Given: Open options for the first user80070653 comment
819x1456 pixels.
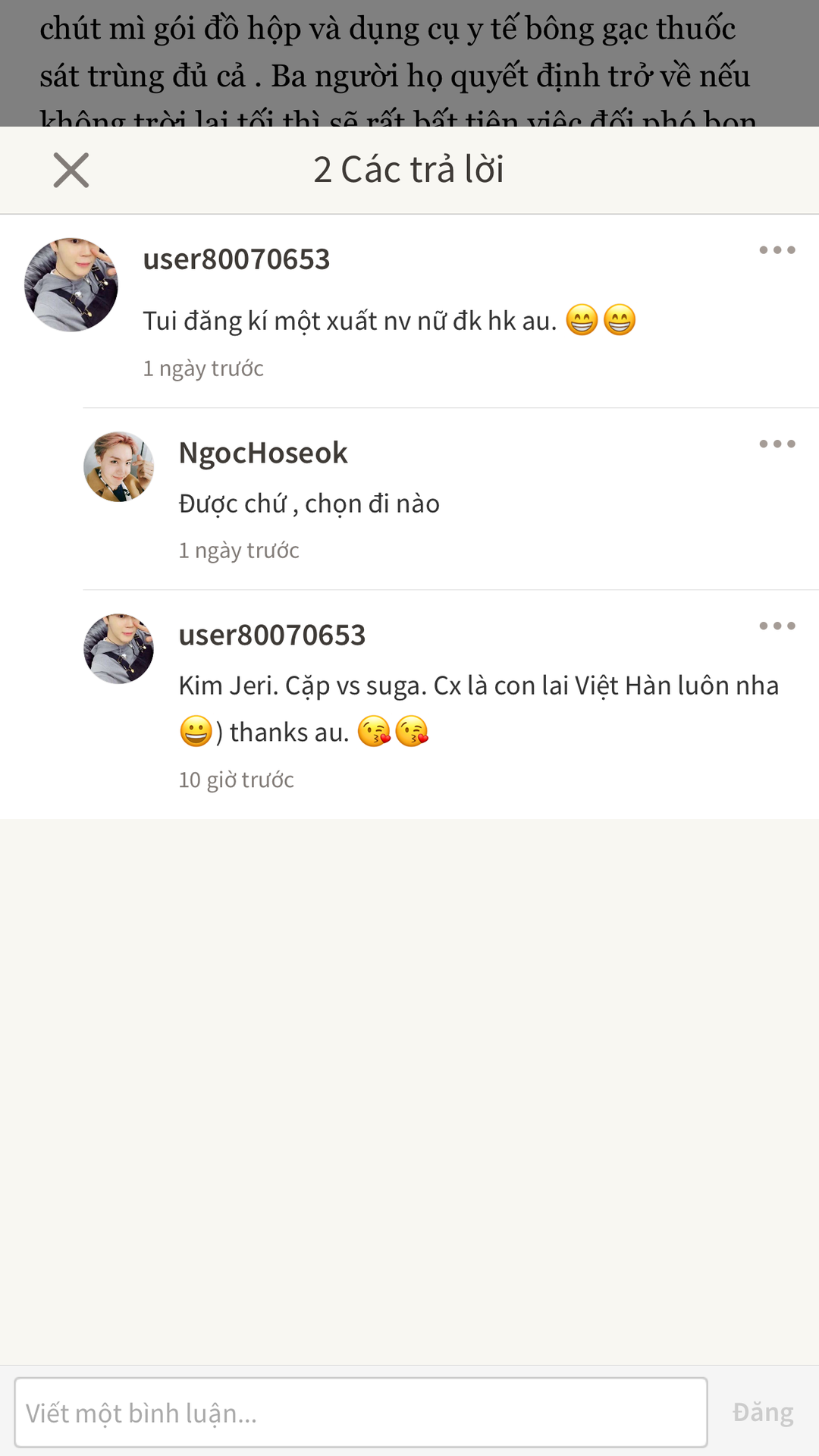Looking at the screenshot, I should 777,250.
